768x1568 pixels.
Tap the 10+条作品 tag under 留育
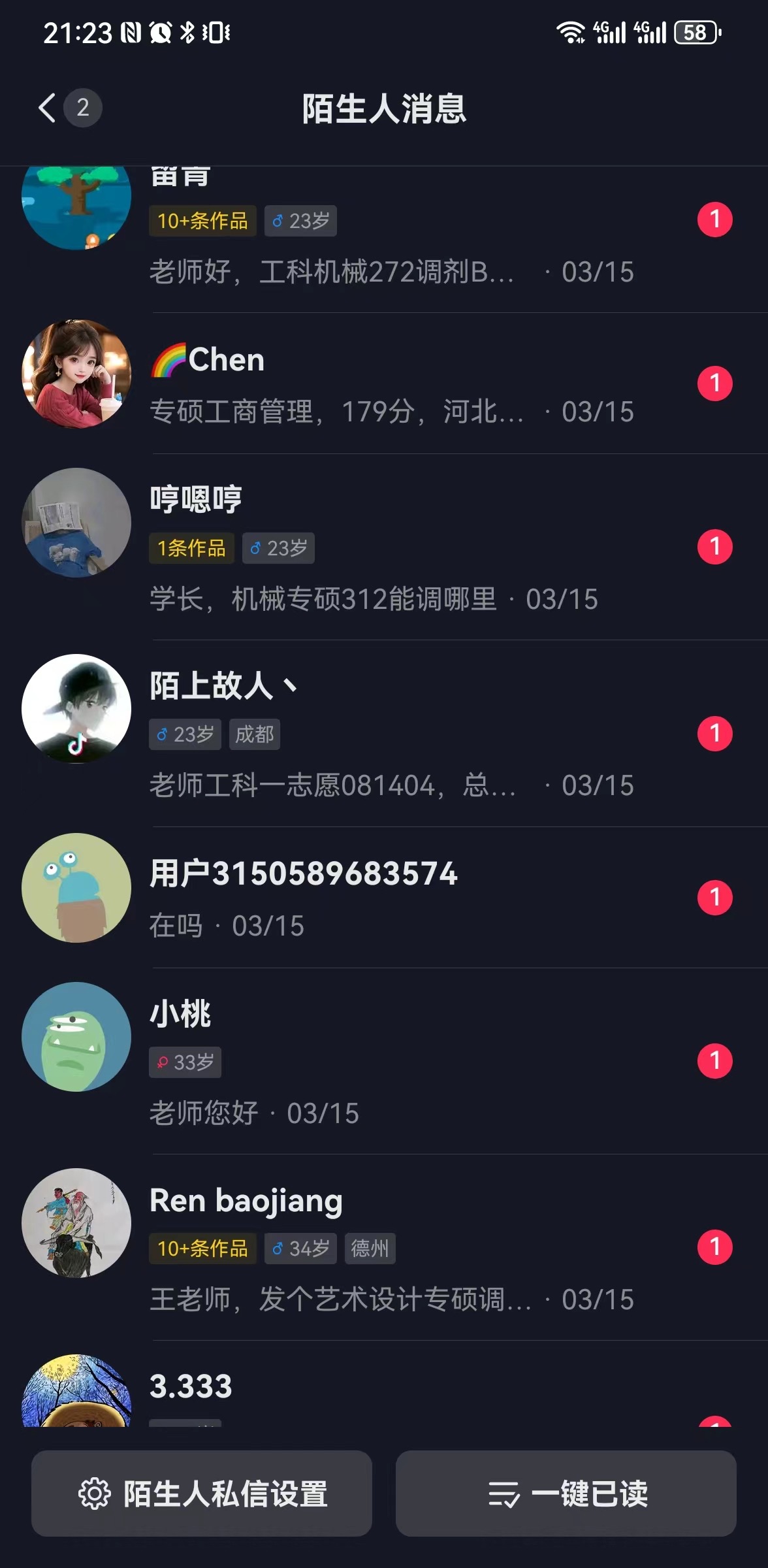[x=202, y=221]
